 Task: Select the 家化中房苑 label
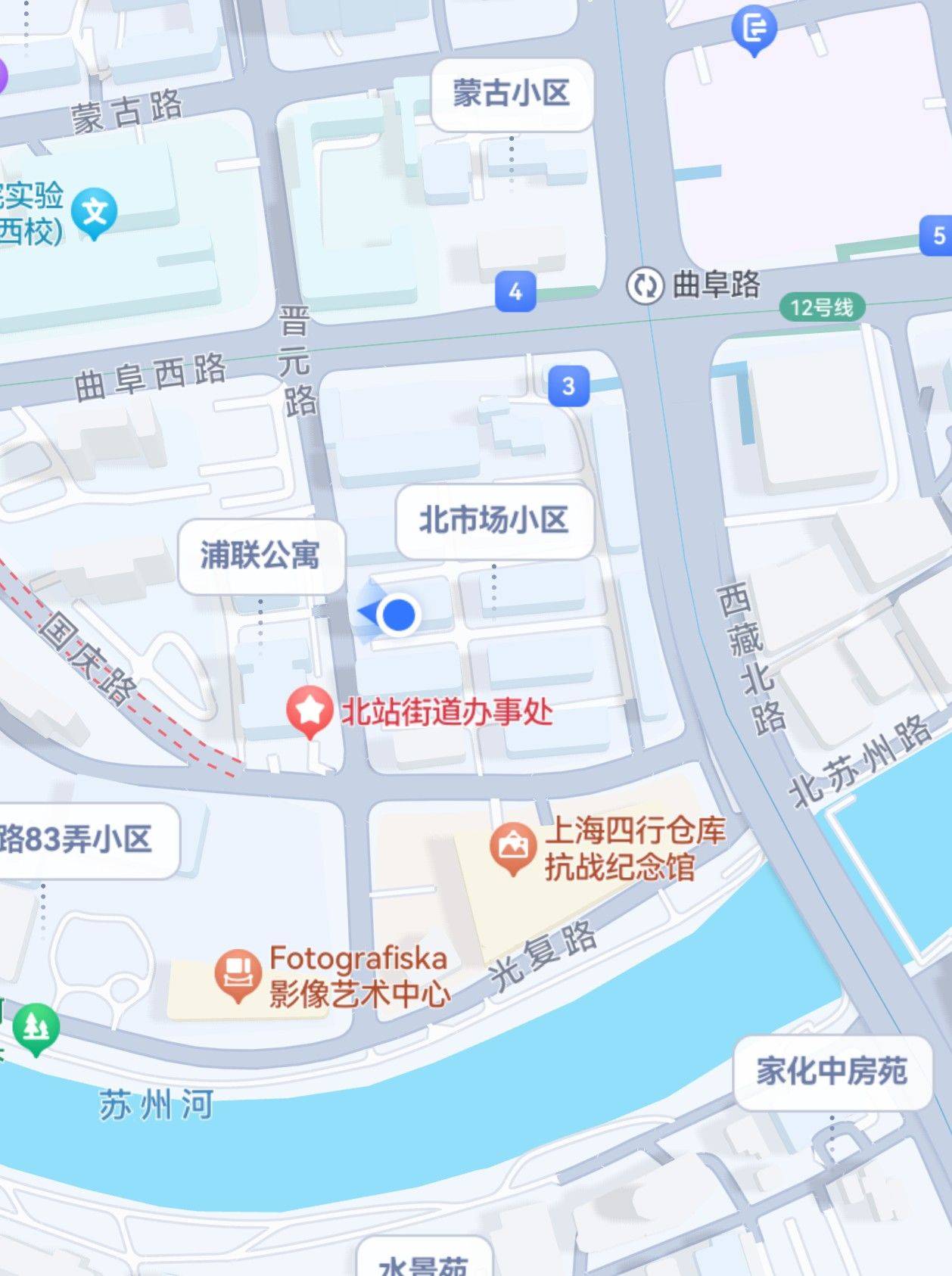832,1072
